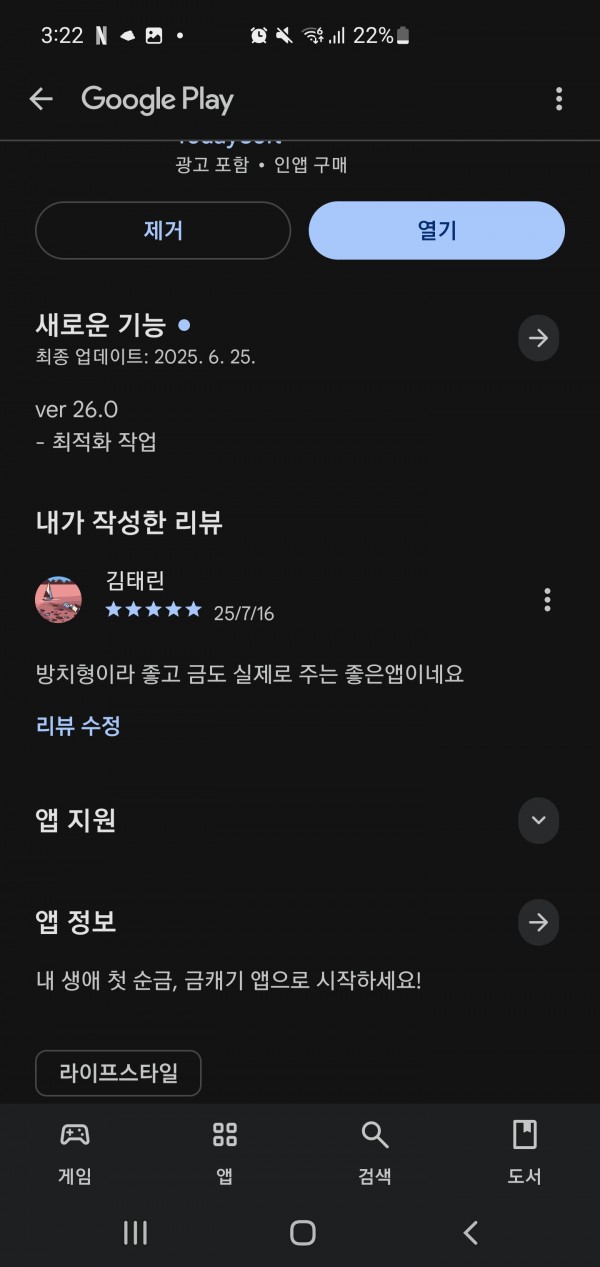Switch to the 도서 tab
Viewport: 600px width, 1267px height.
525,1152
